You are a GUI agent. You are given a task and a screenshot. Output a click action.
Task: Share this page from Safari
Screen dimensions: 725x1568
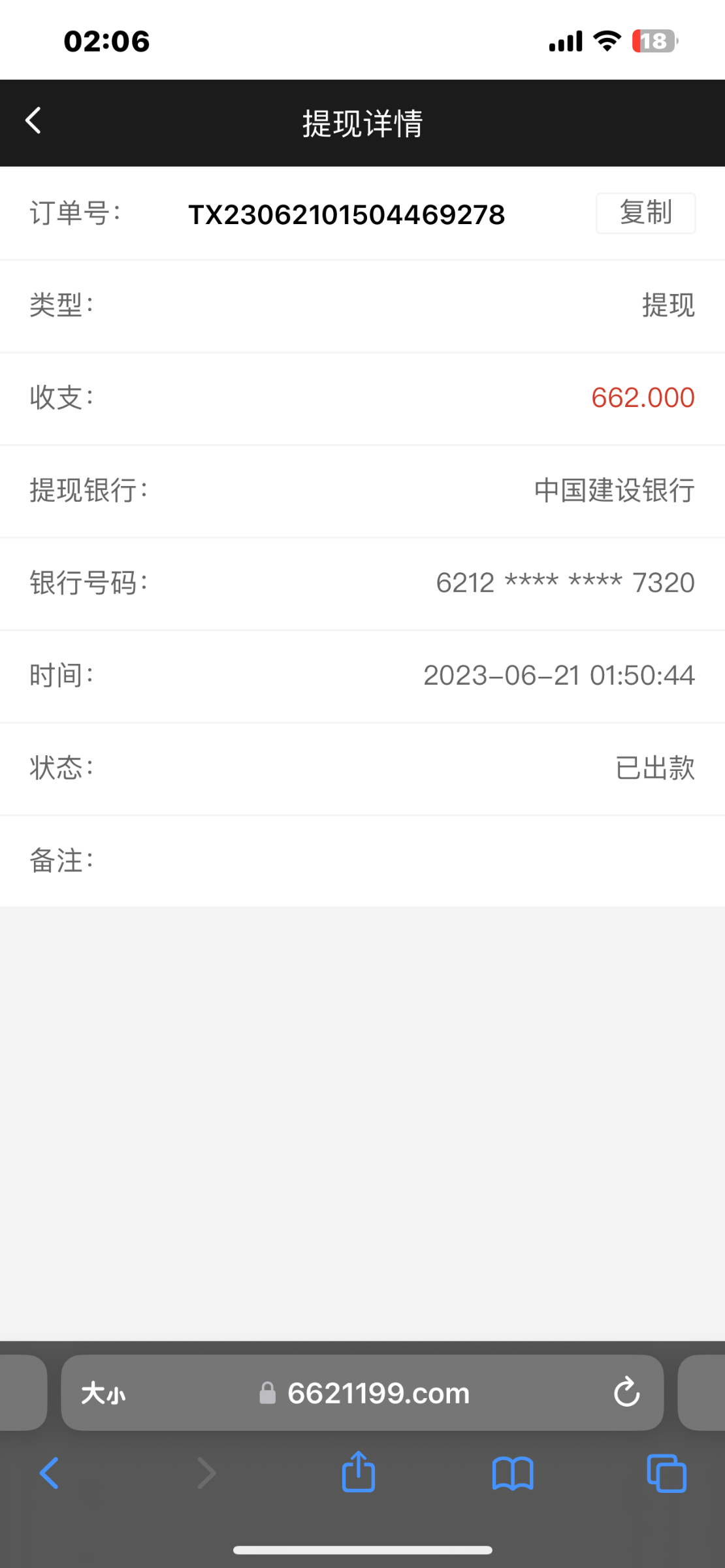click(x=359, y=1472)
